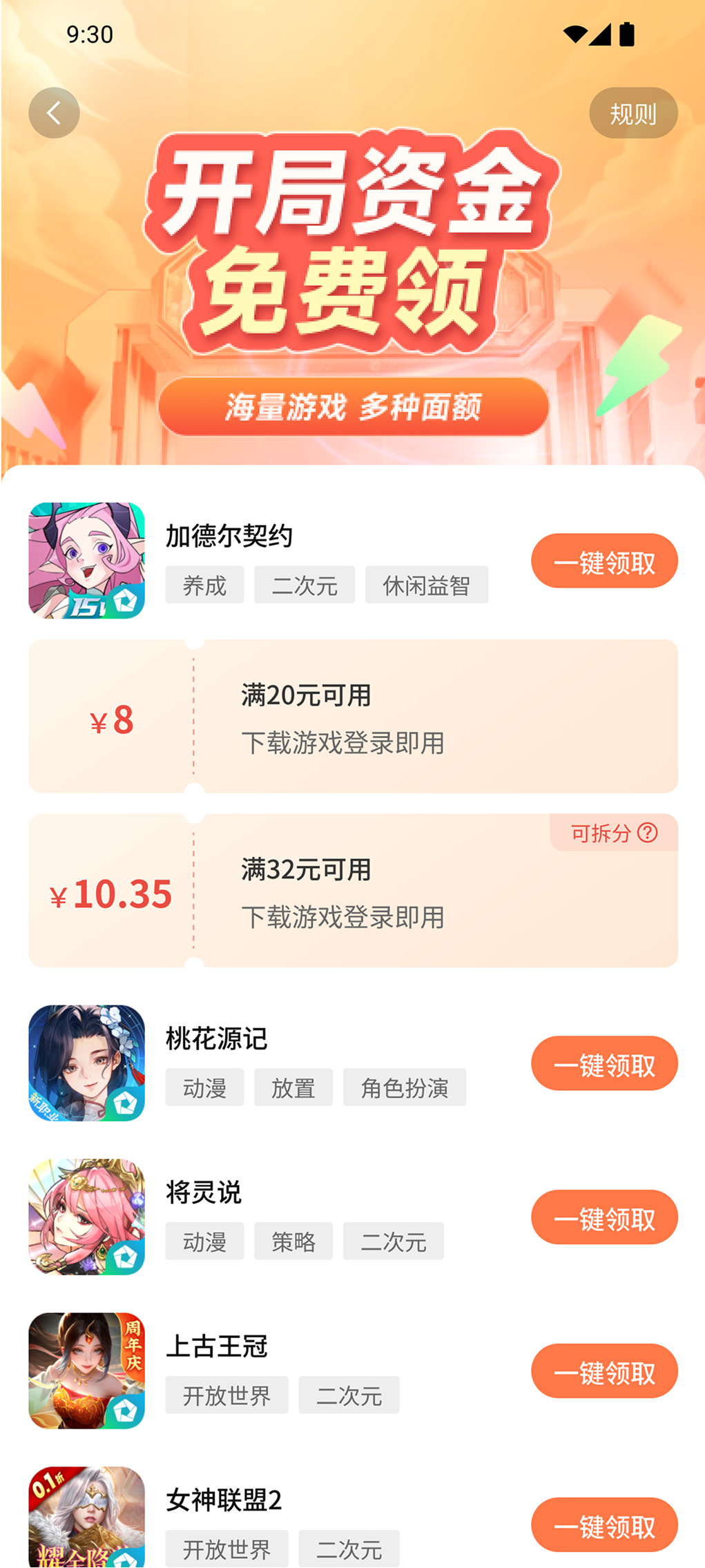Select the ¥10.35 满32元可用 coupon
The height and width of the screenshot is (1568, 705).
pos(353,891)
